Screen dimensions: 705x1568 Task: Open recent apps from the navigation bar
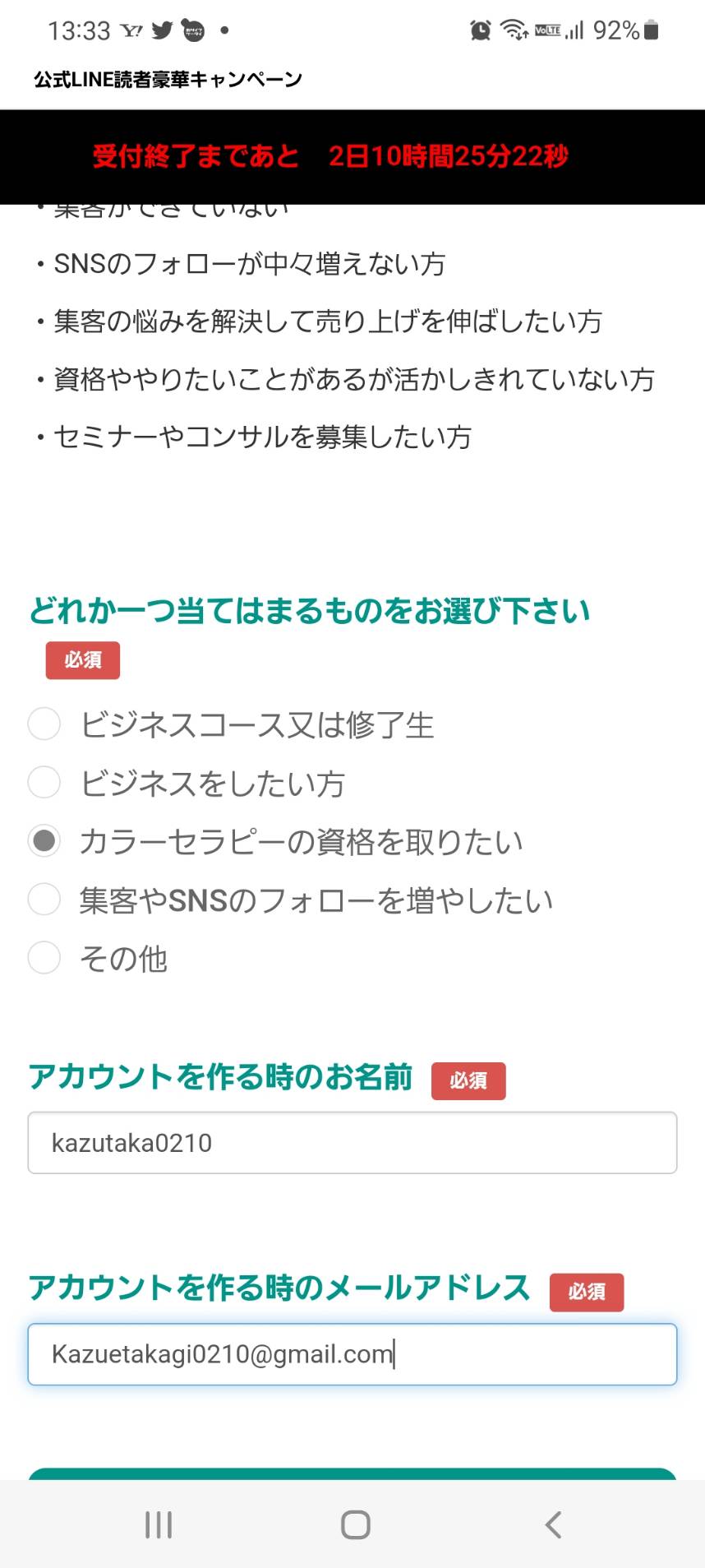[159, 1524]
